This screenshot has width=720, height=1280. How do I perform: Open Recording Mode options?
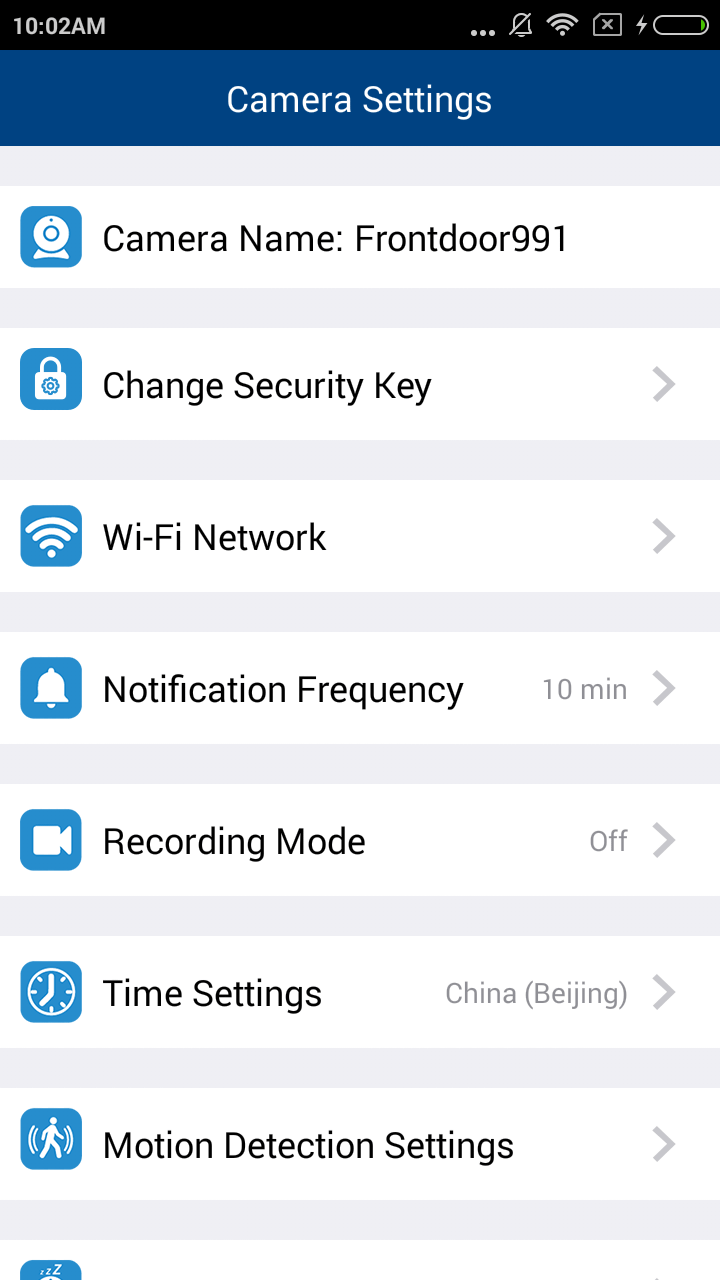(x=360, y=840)
